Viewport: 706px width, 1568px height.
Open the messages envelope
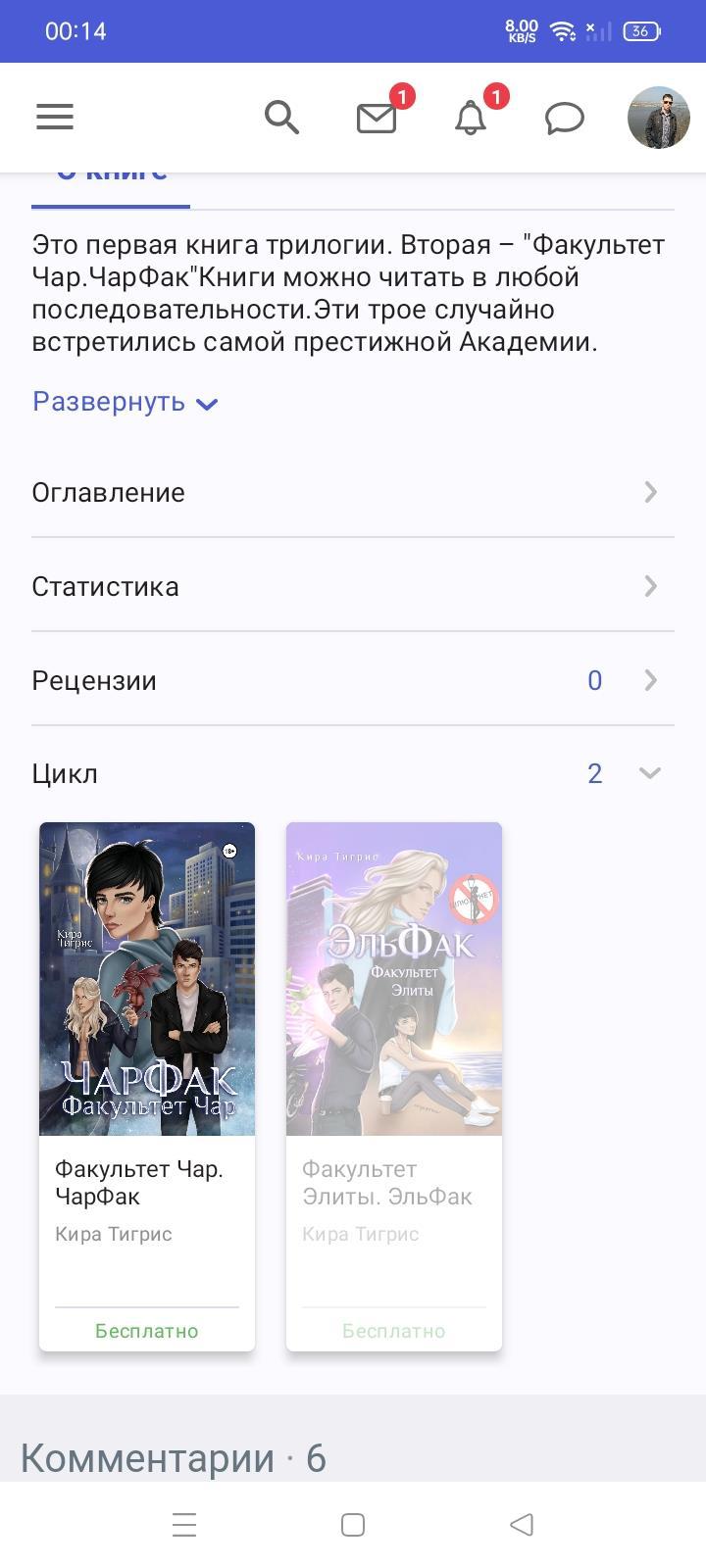376,119
